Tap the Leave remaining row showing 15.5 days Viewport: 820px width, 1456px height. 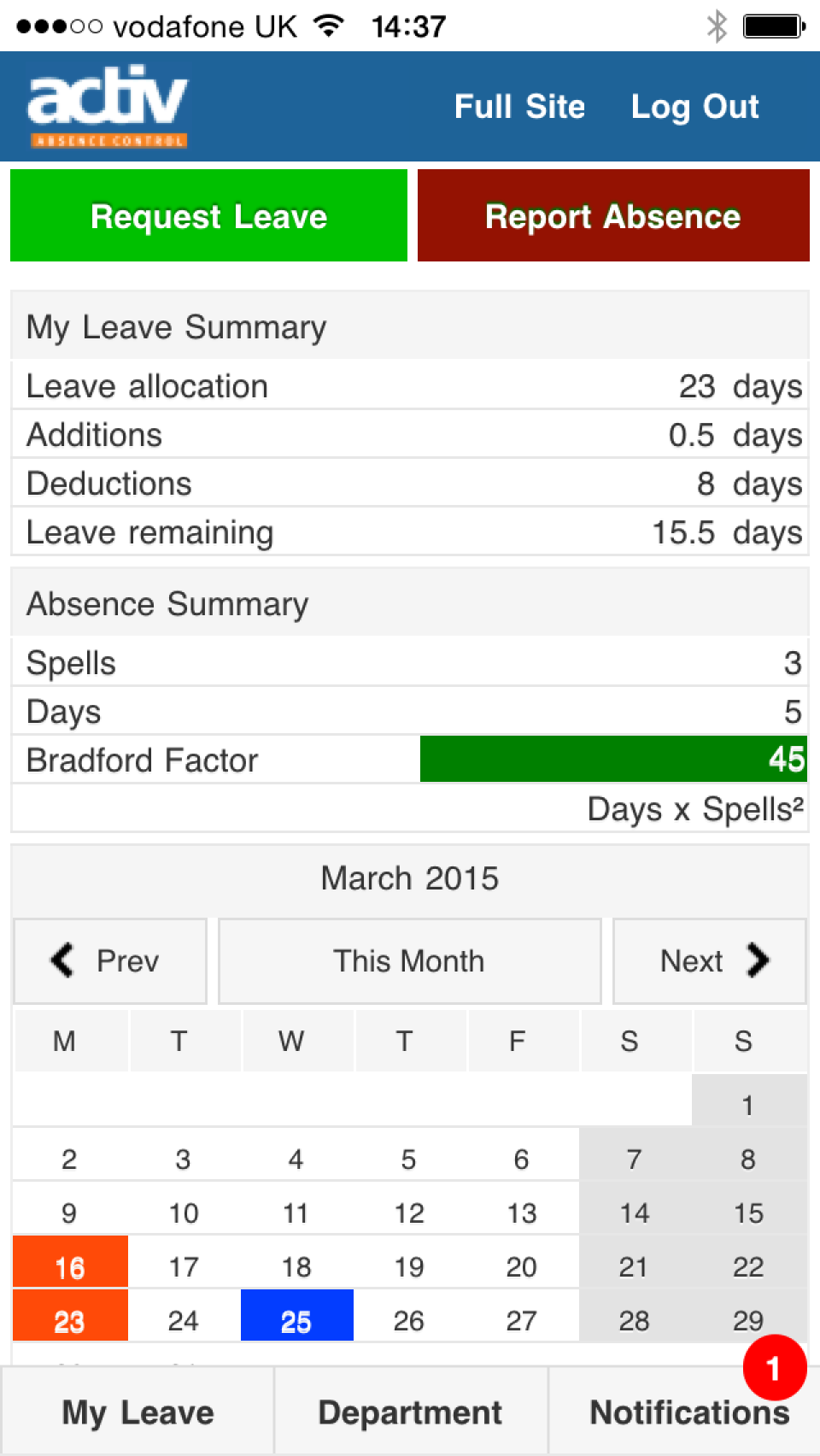[410, 531]
